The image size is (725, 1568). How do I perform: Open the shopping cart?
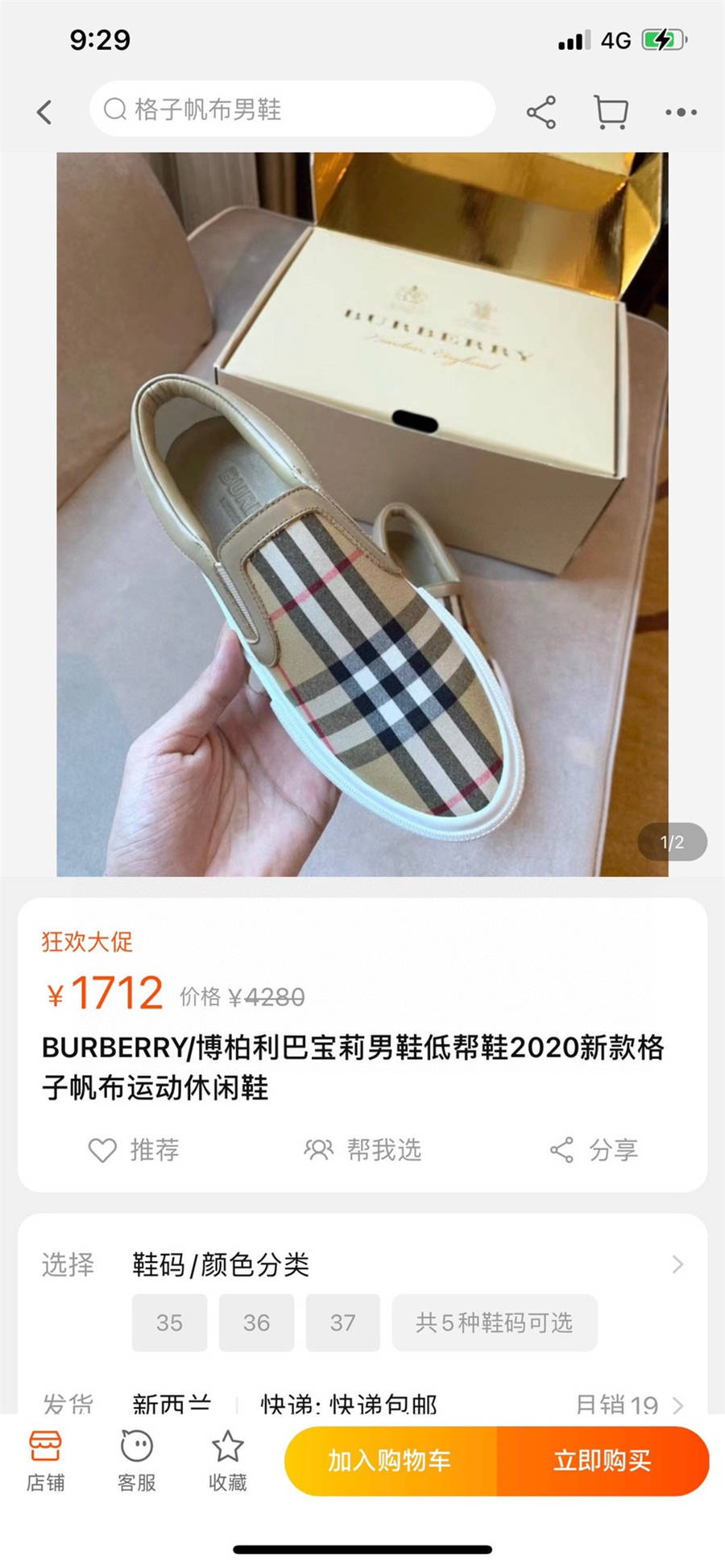[611, 112]
